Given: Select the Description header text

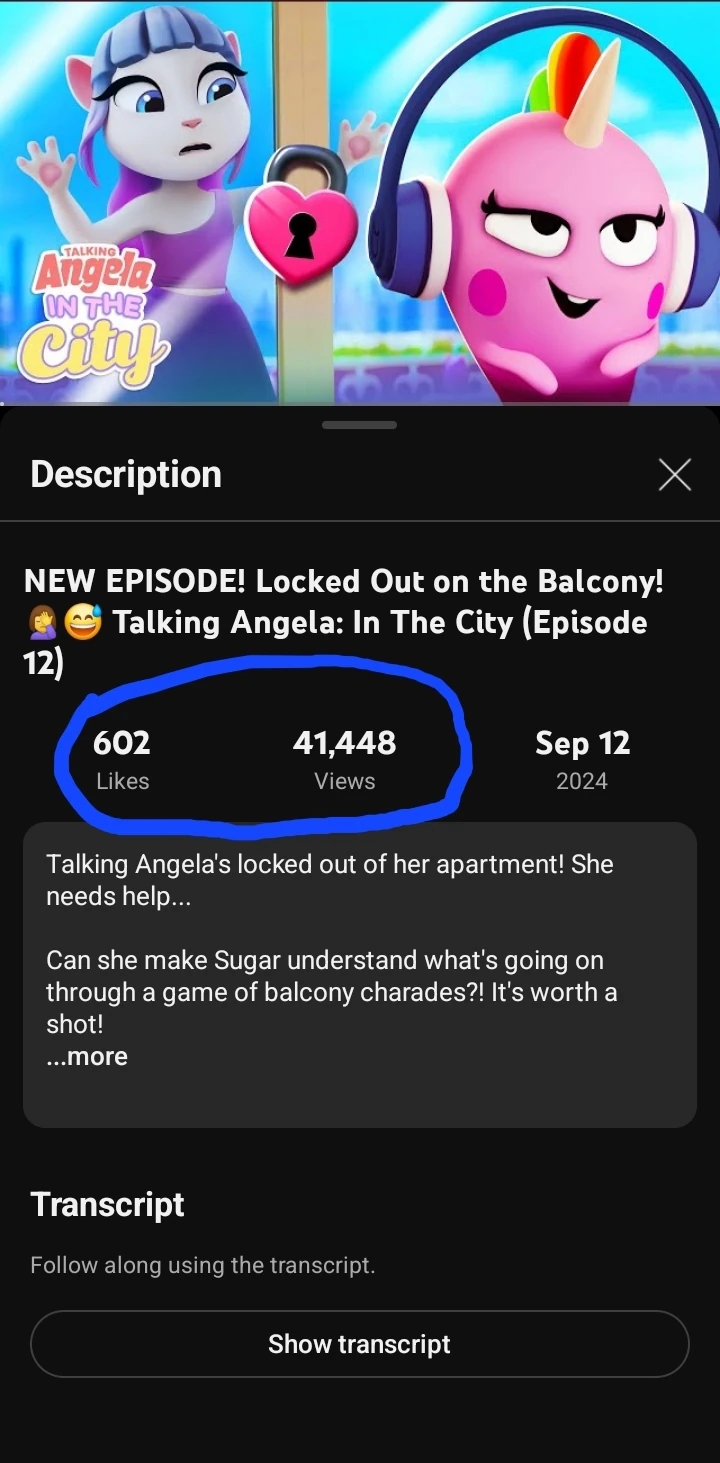Looking at the screenshot, I should pos(125,474).
